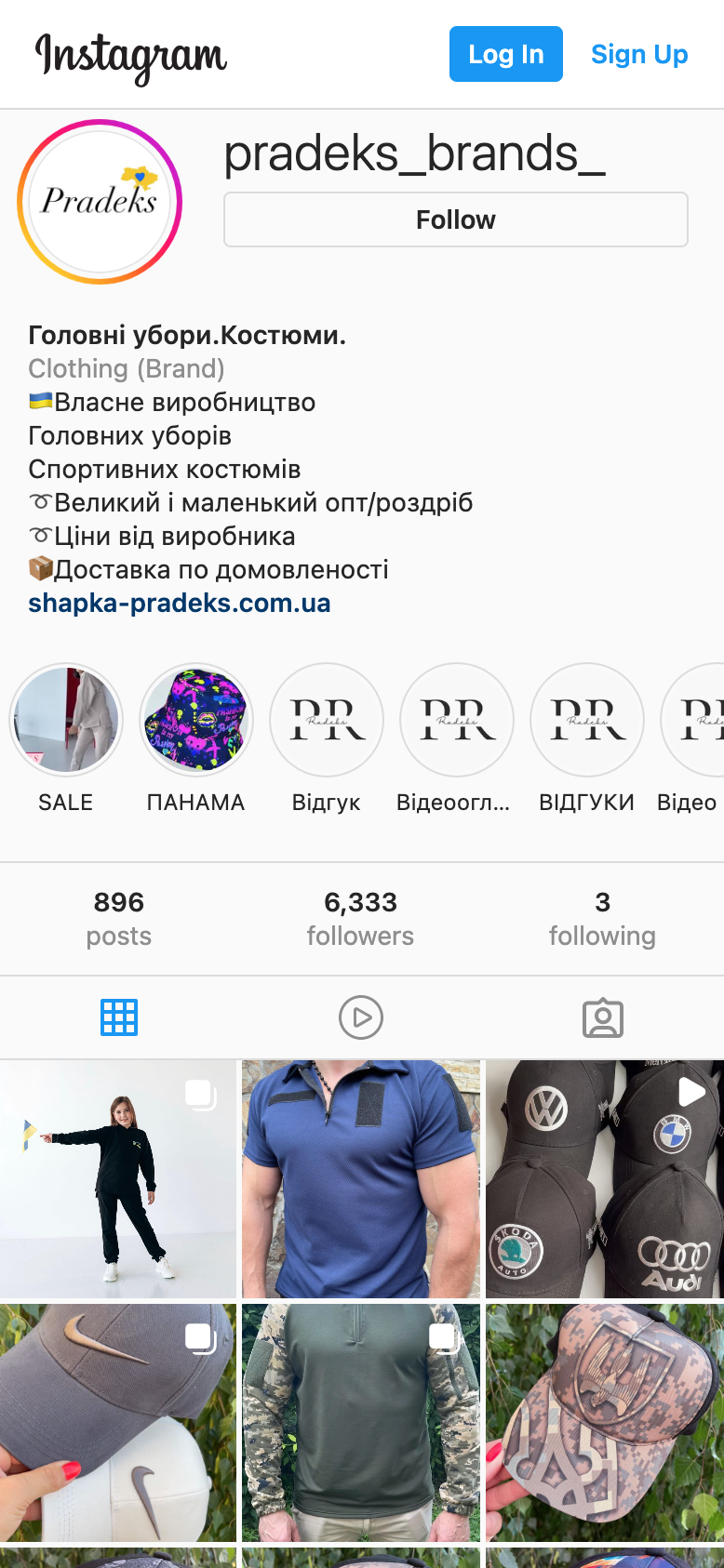View the ВІДГУКИ story highlight

[586, 720]
